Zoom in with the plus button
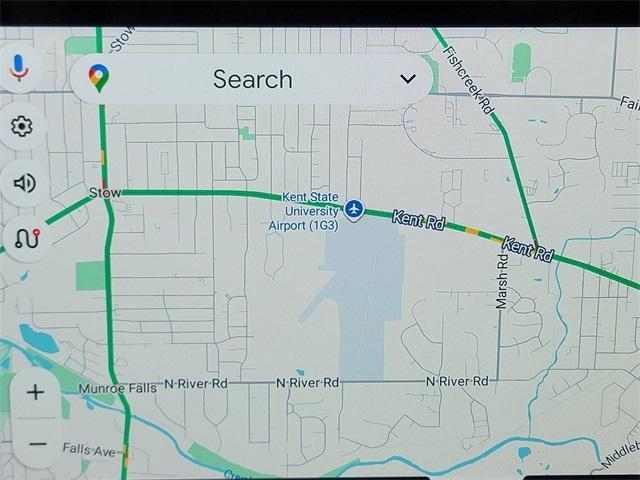The image size is (640, 480). (35, 392)
